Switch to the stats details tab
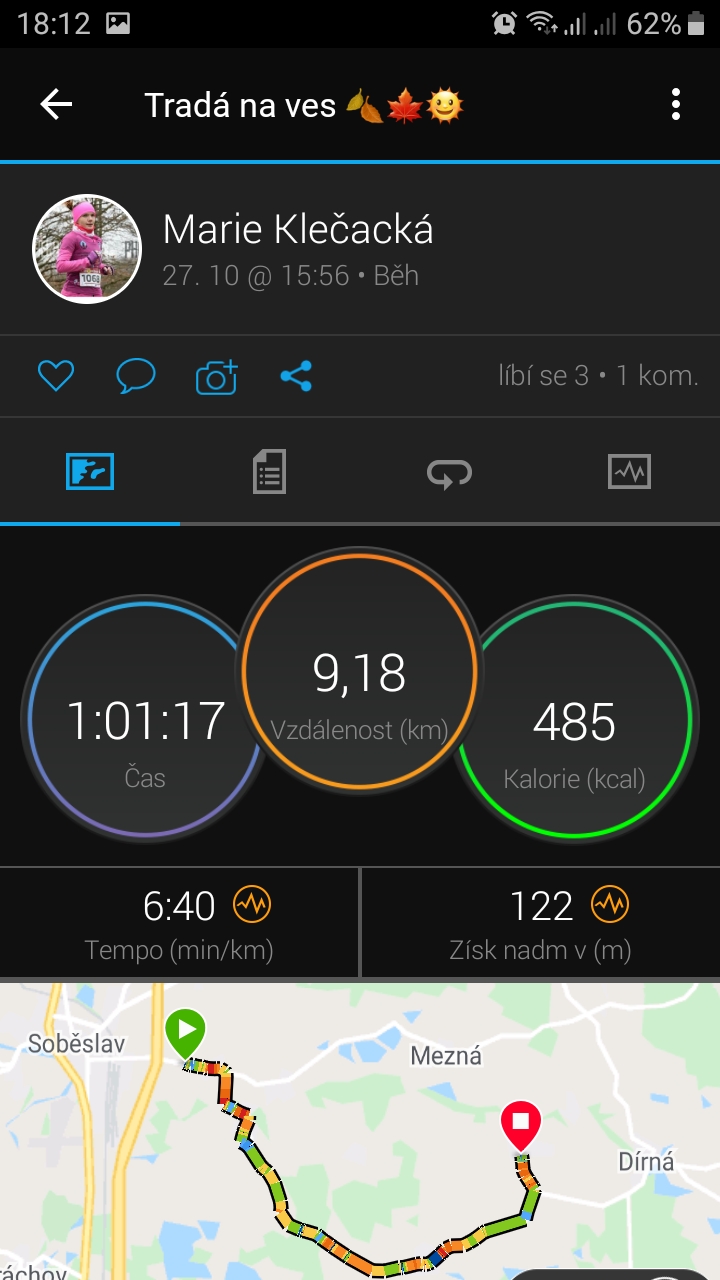 tap(269, 471)
